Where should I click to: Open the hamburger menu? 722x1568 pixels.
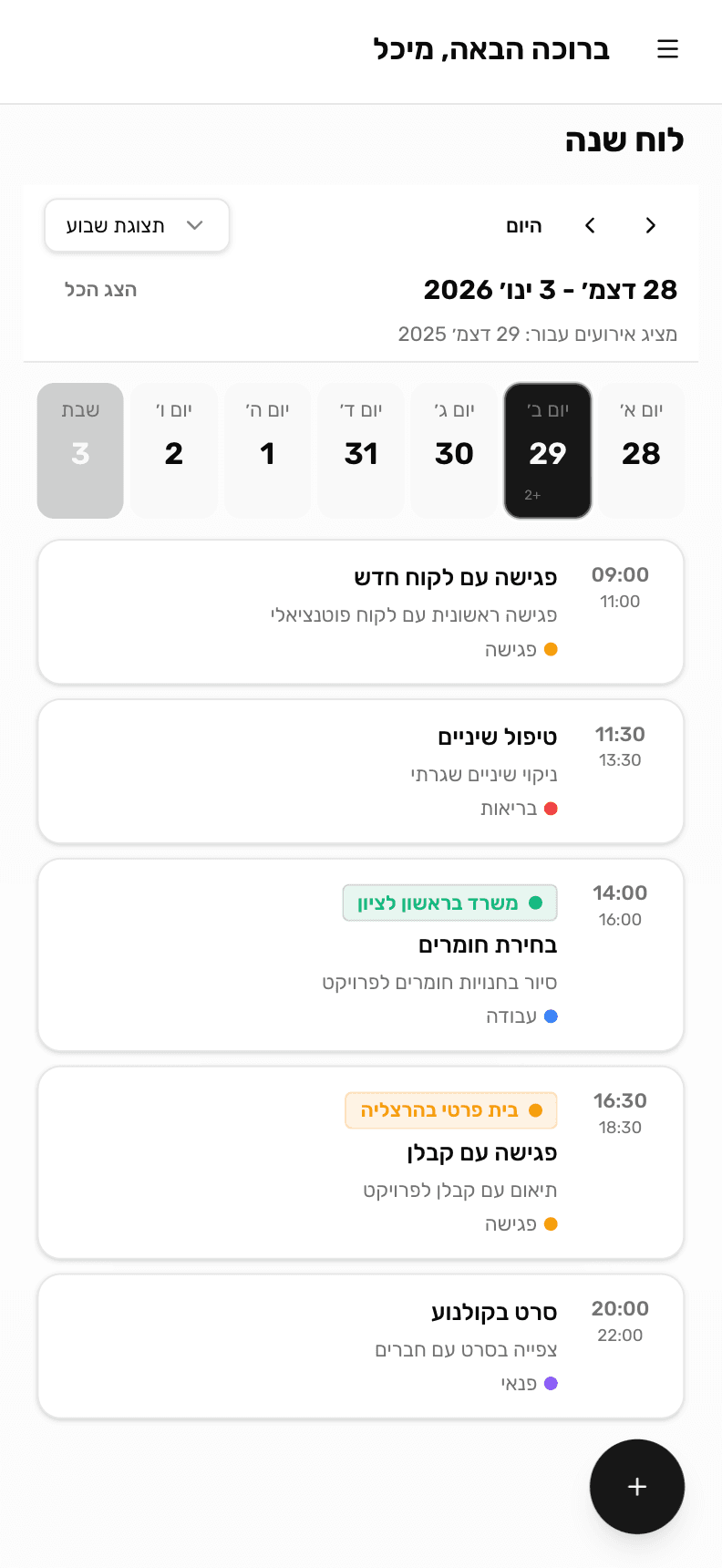668,49
